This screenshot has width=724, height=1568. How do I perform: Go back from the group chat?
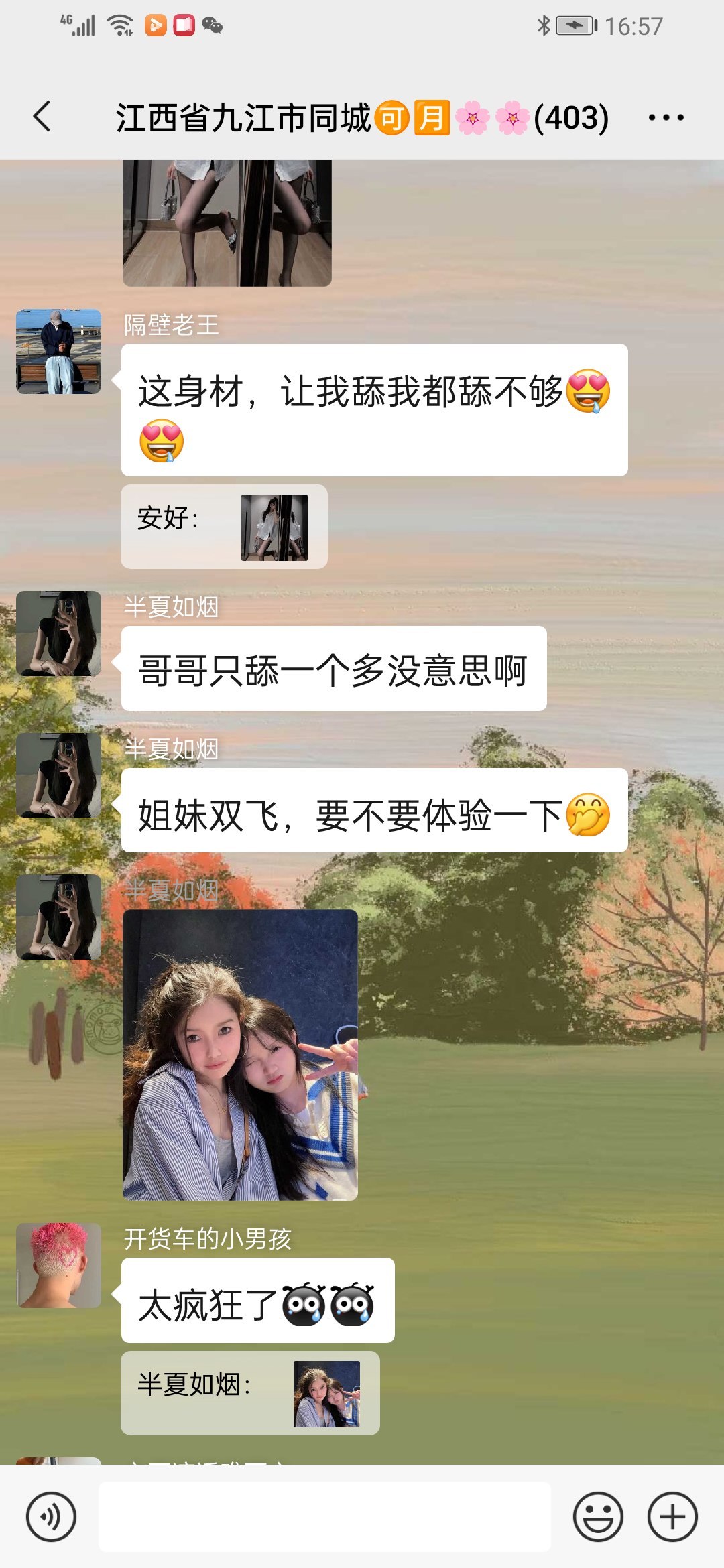[x=42, y=117]
